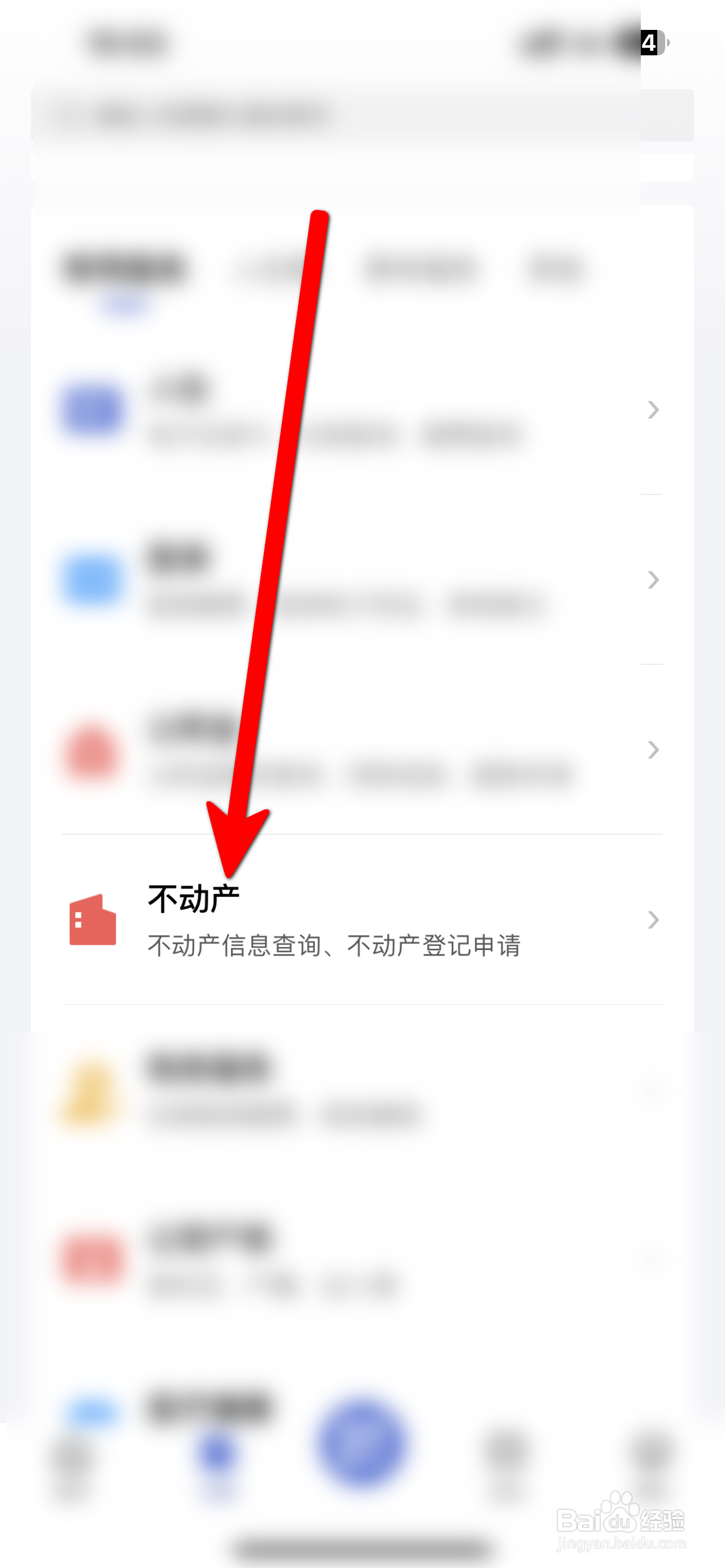Open the first service row chevron arrow
The image size is (725, 1568).
pyautogui.click(x=653, y=411)
